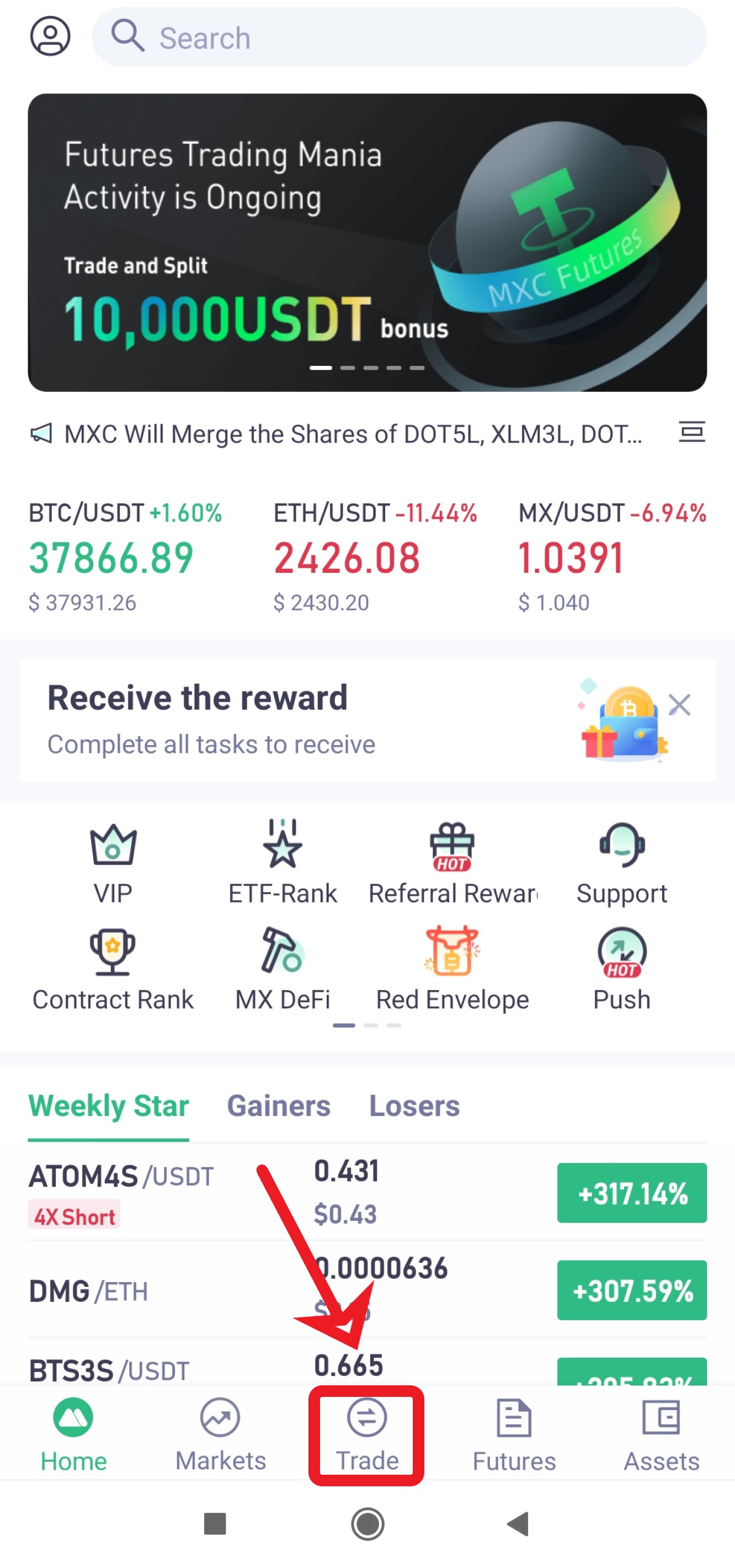Viewport: 735px width, 1568px height.
Task: Open the ETH/USDT ticker
Action: click(375, 557)
